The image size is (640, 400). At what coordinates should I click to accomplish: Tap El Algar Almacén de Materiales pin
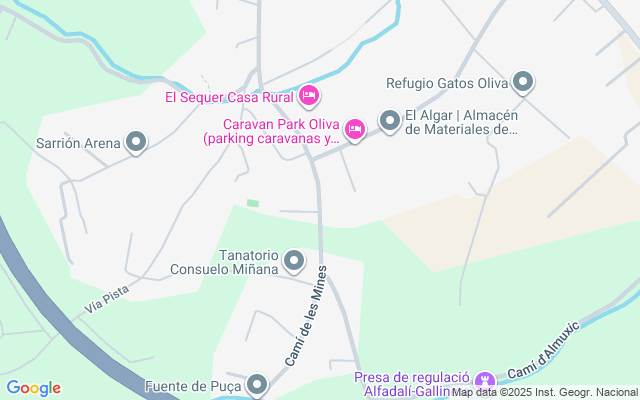click(389, 121)
